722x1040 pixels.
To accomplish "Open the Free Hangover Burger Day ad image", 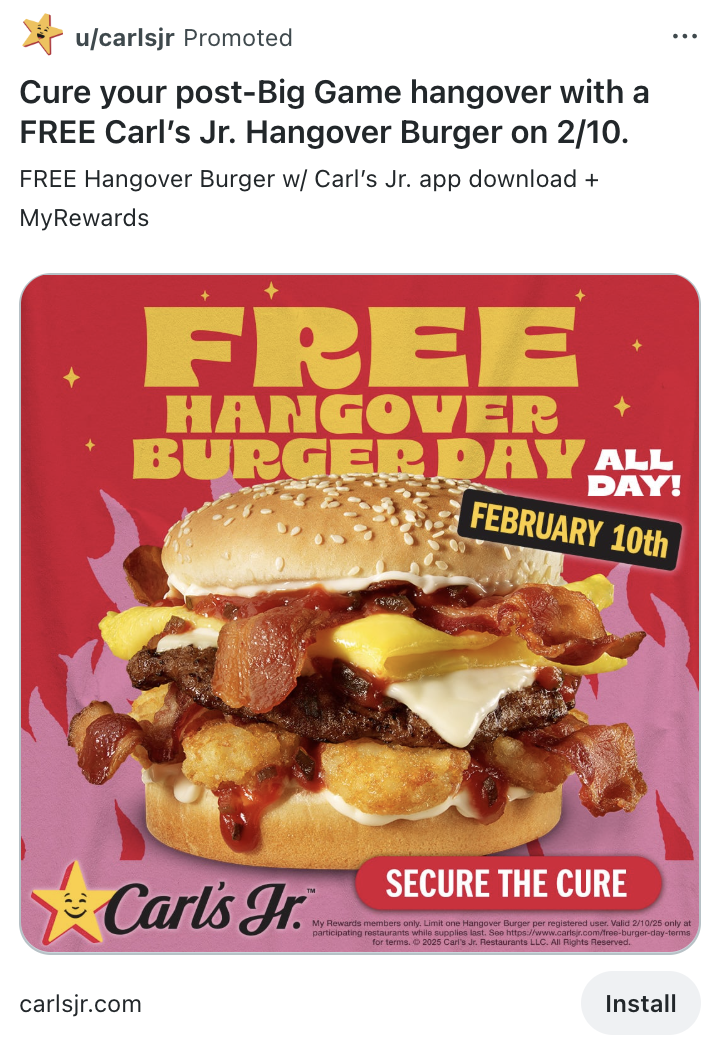I will coord(360,613).
